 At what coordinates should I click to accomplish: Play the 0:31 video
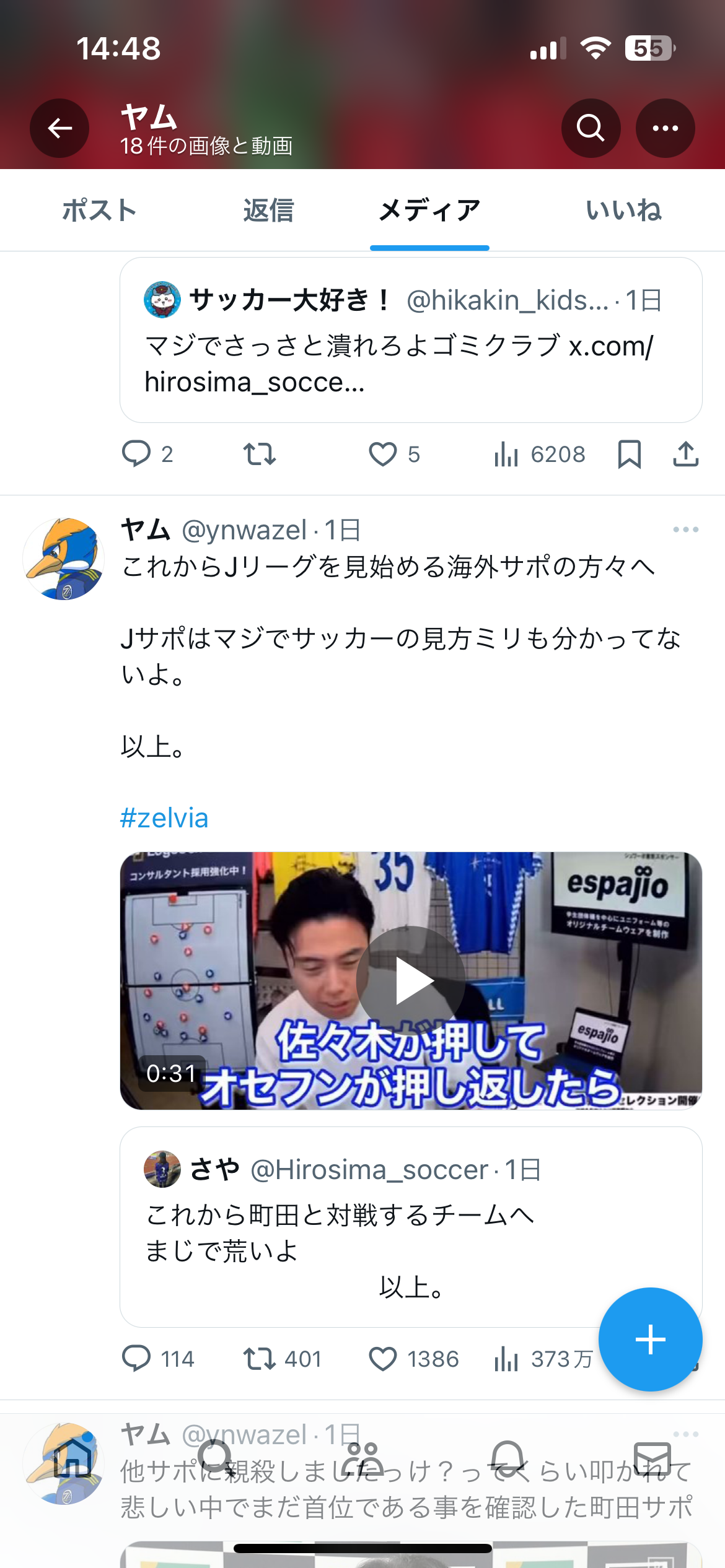click(411, 981)
